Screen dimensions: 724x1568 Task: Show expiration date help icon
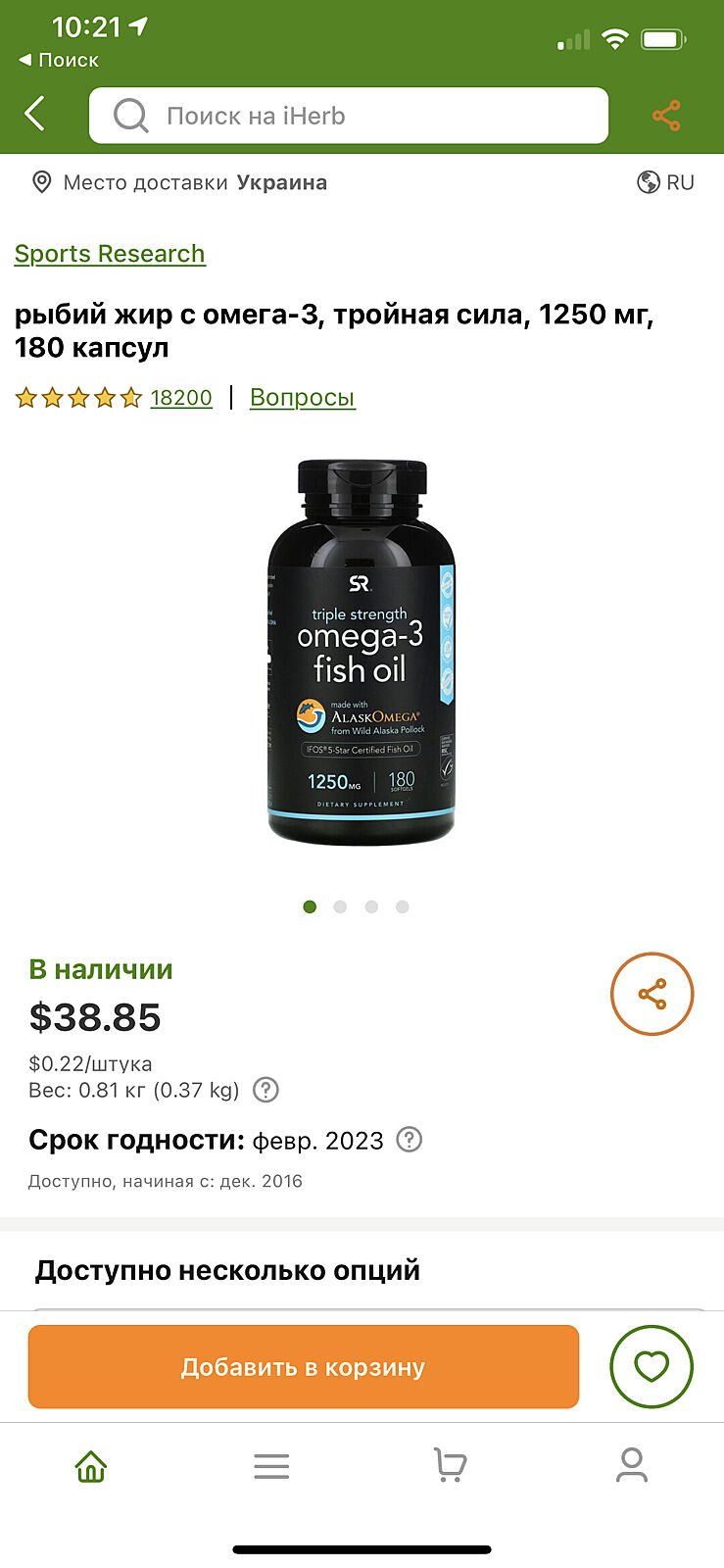[x=409, y=1140]
